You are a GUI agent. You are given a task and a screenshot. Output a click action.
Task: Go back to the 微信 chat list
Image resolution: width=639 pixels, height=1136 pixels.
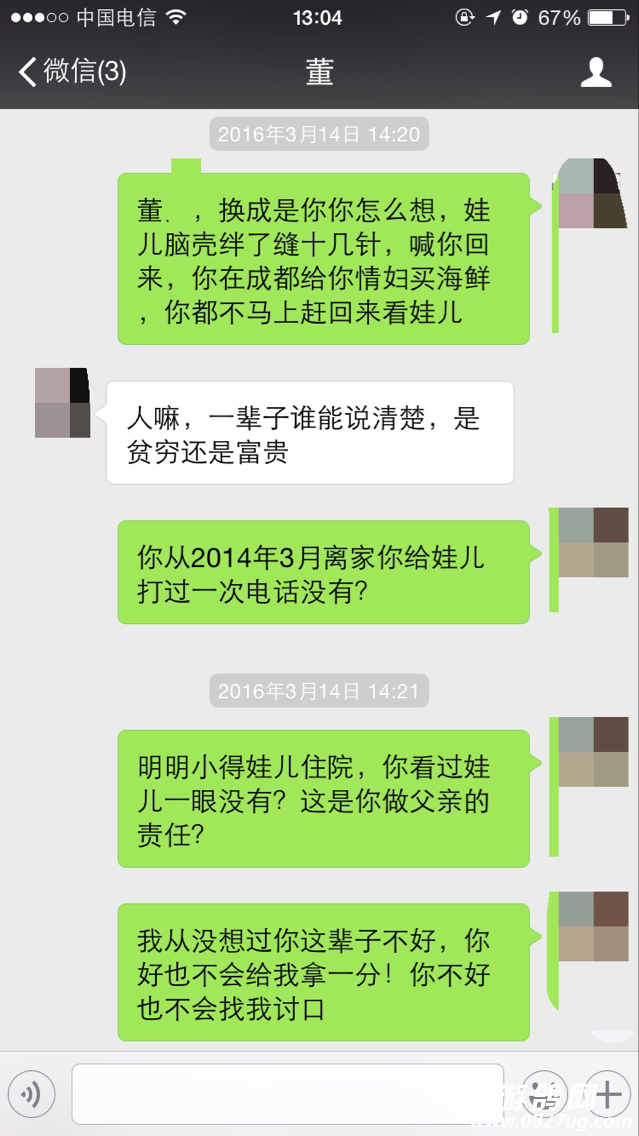pyautogui.click(x=72, y=72)
